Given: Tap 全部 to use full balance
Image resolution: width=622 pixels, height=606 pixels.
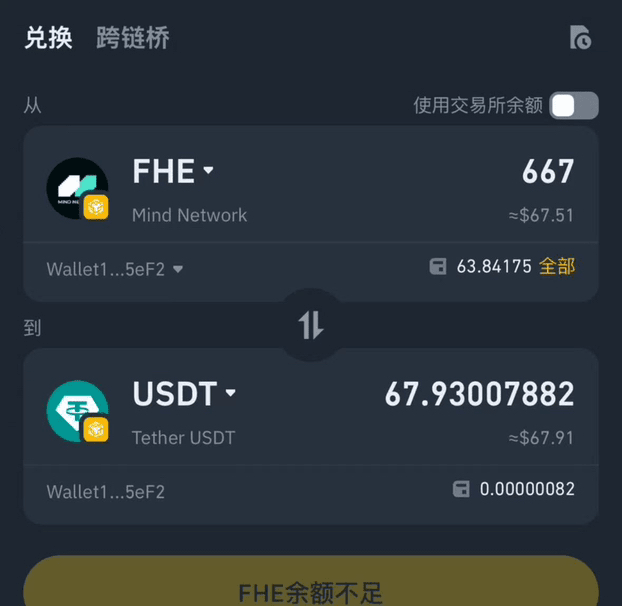Looking at the screenshot, I should pyautogui.click(x=557, y=267).
